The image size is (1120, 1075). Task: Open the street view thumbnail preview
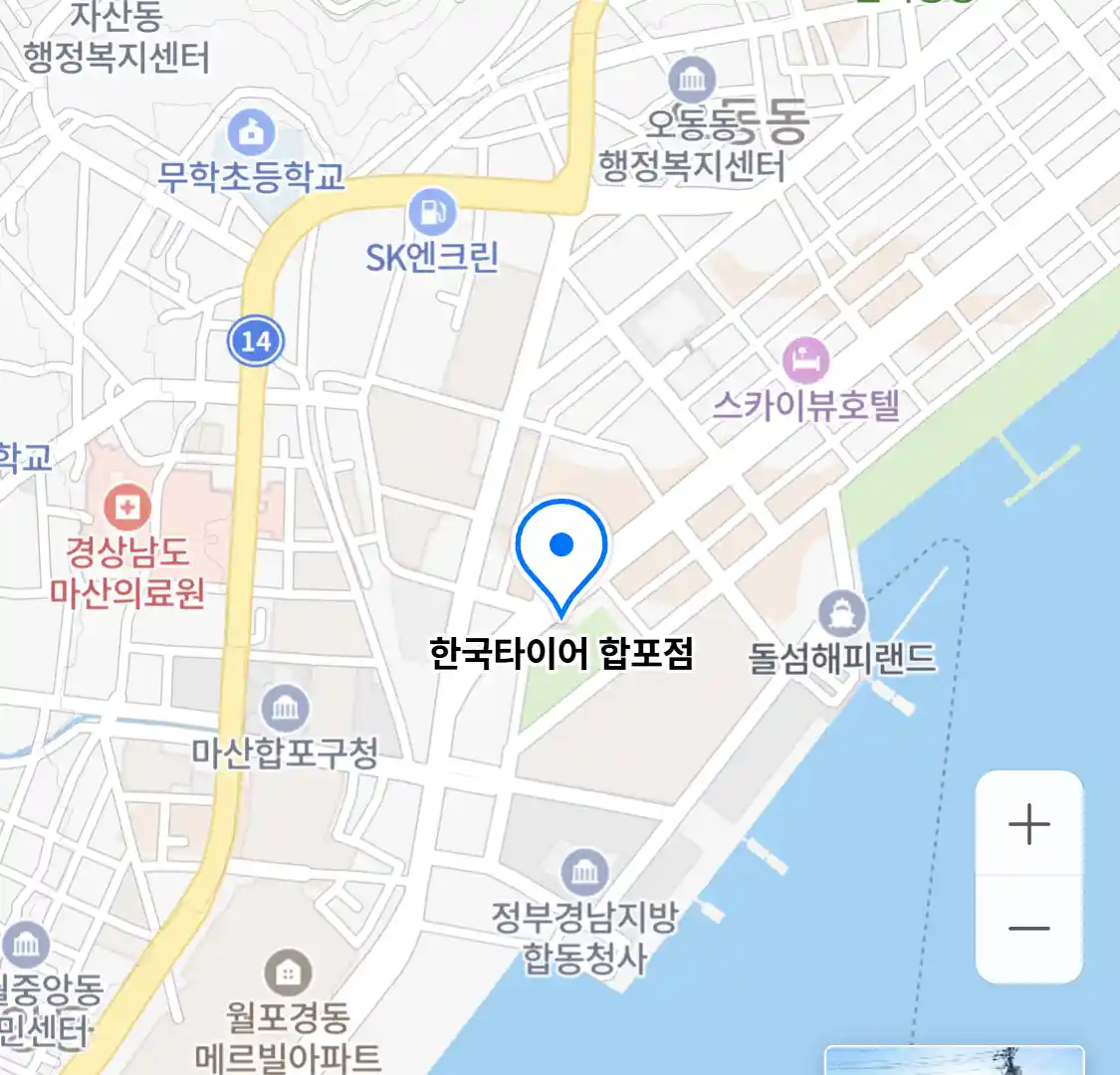tap(953, 1061)
